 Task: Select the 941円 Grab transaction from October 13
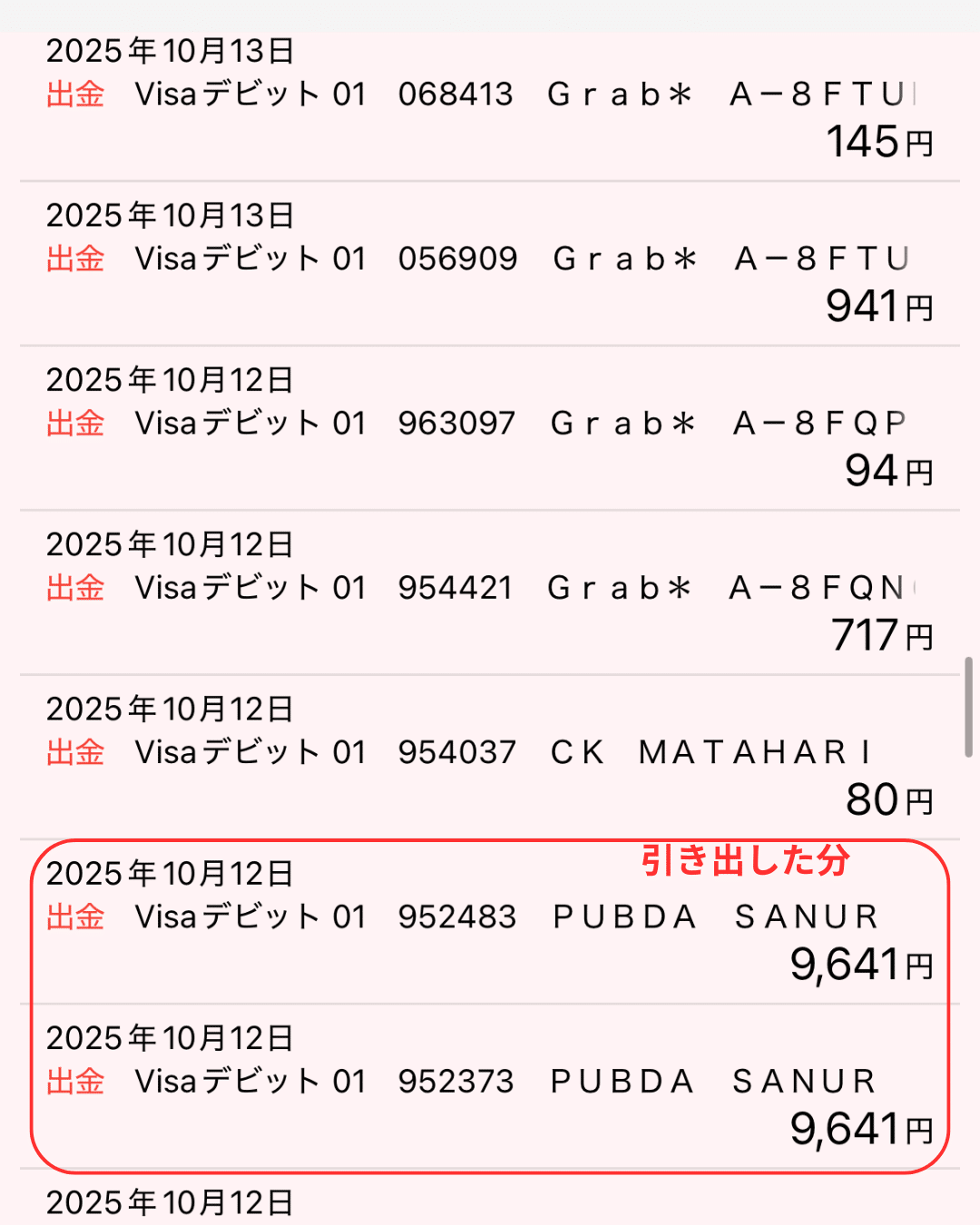[x=490, y=259]
